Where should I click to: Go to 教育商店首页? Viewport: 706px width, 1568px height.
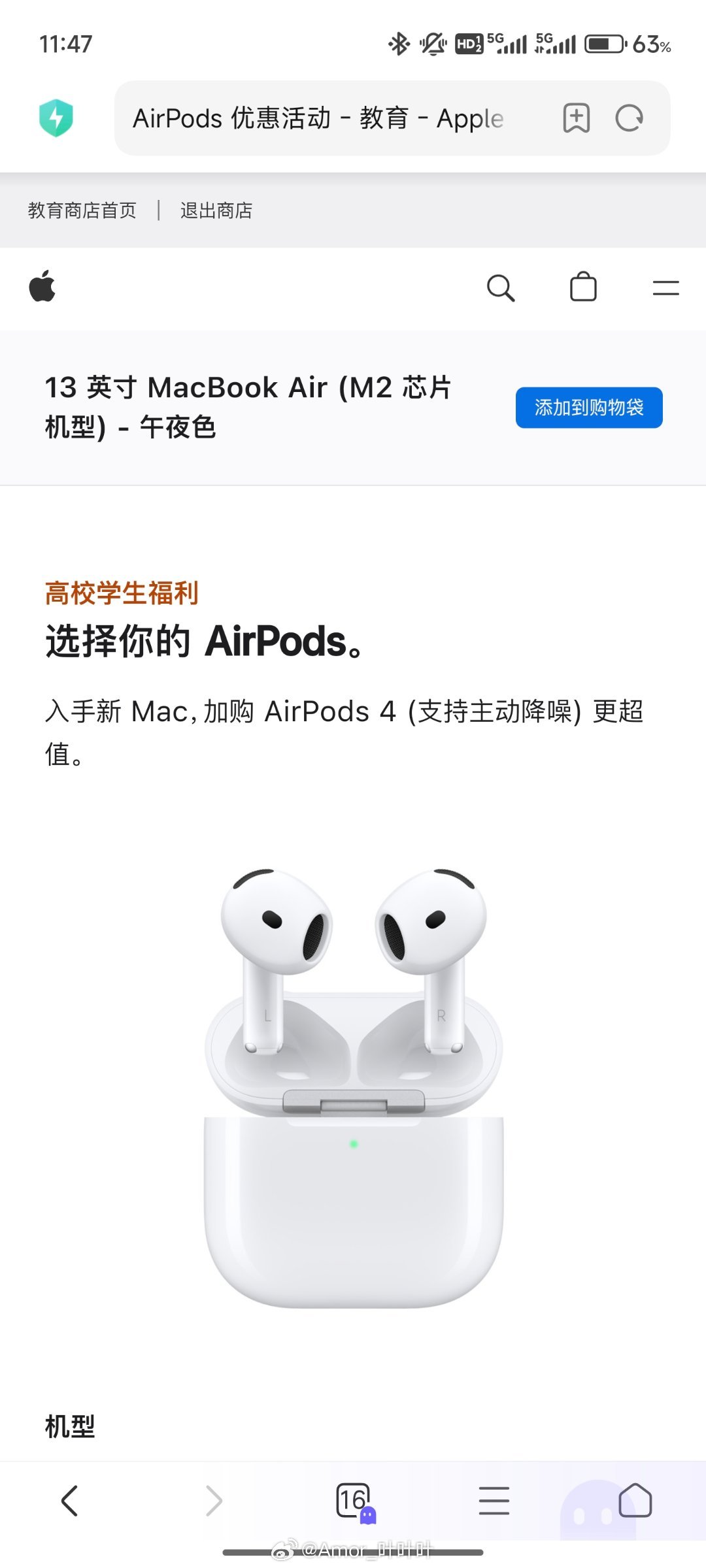[x=82, y=210]
